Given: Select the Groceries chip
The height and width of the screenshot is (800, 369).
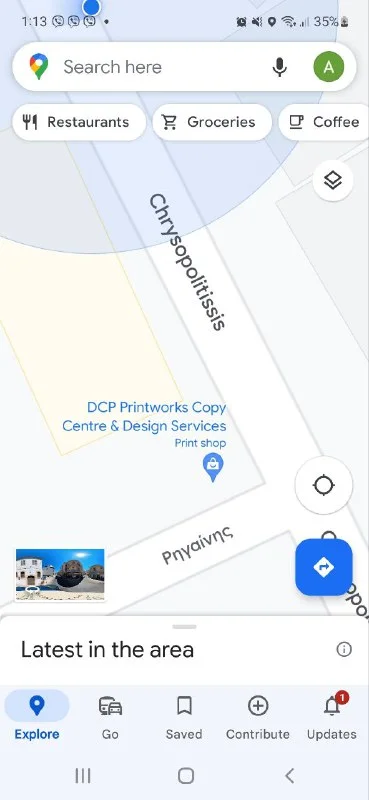Looking at the screenshot, I should point(212,122).
